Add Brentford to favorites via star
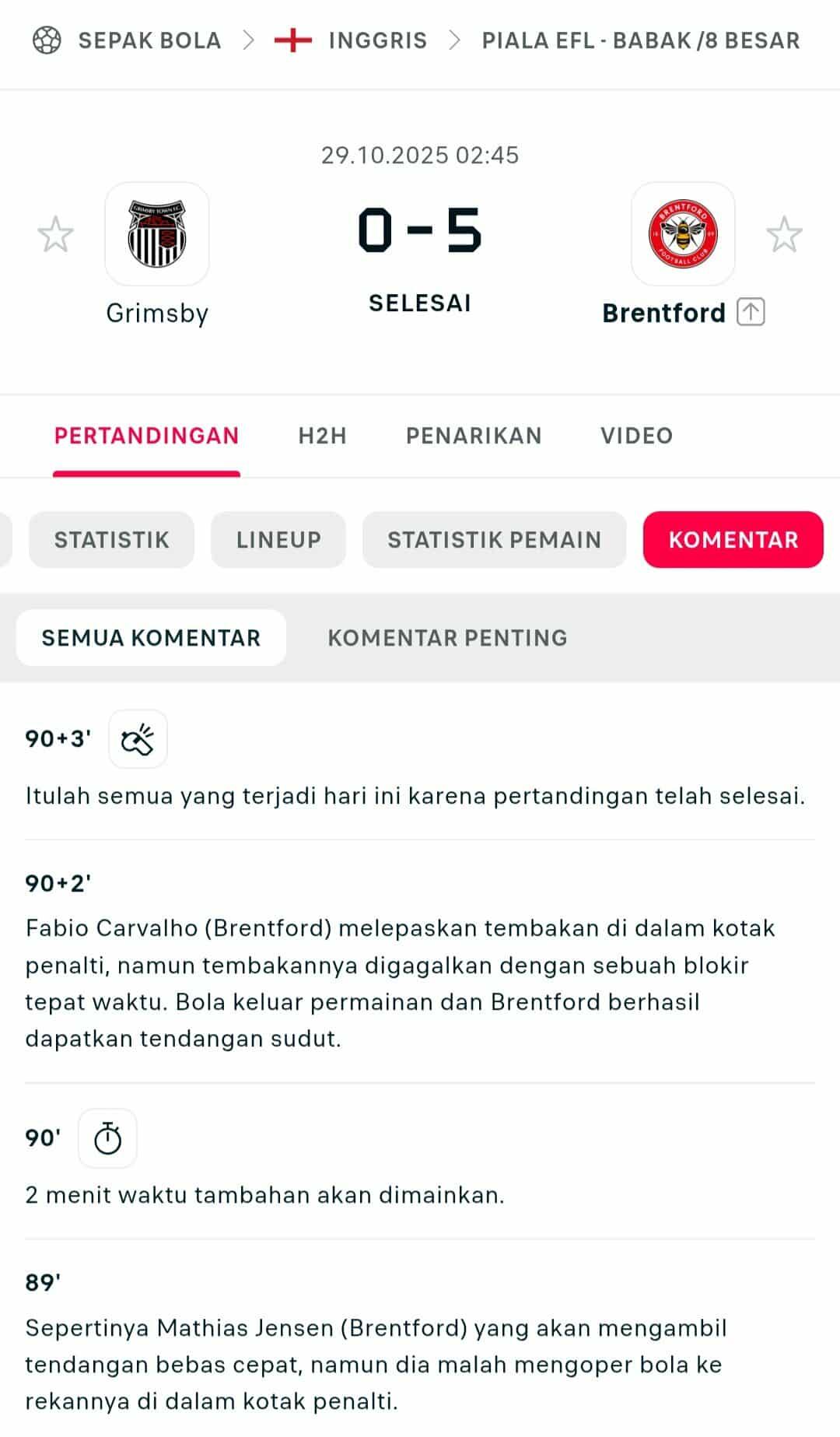 click(783, 234)
